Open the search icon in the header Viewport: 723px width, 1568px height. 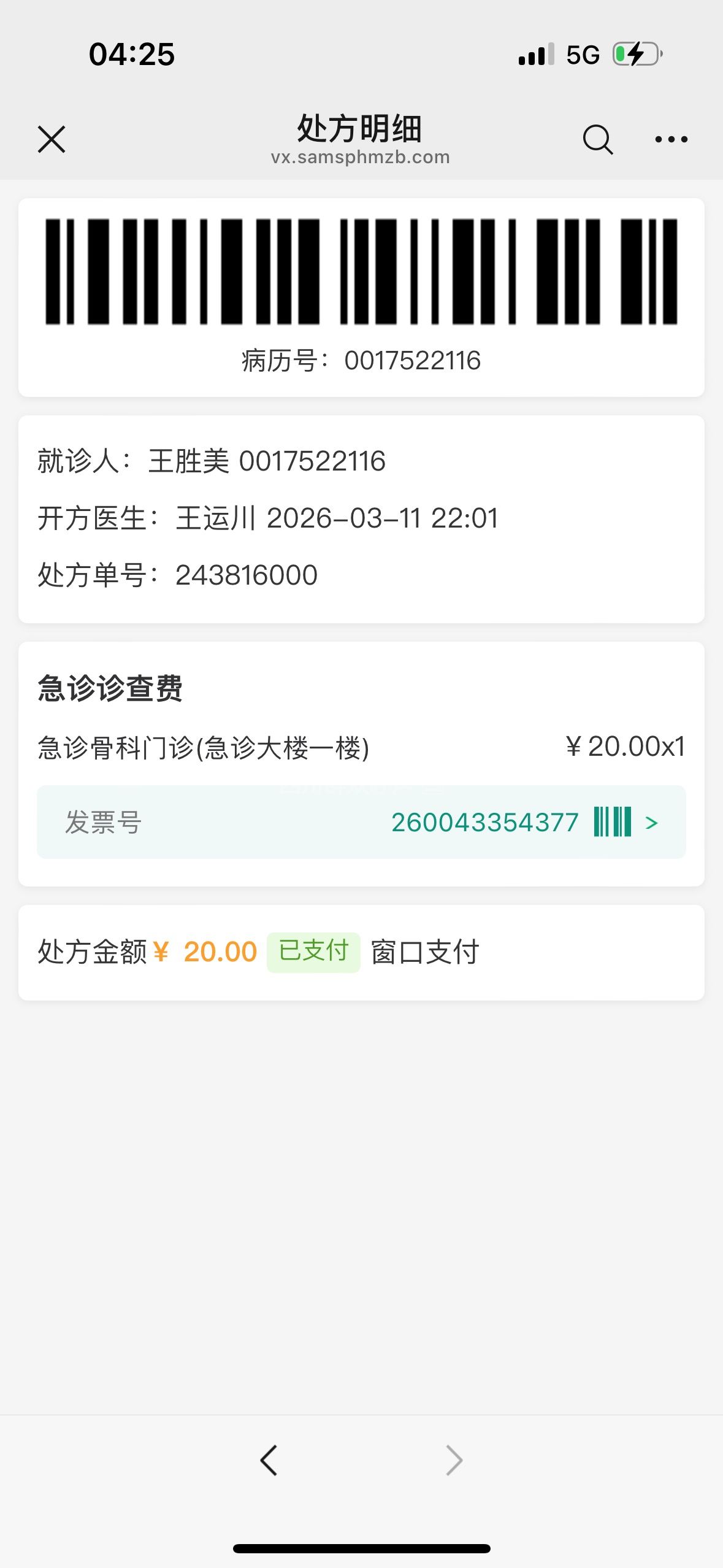point(597,139)
